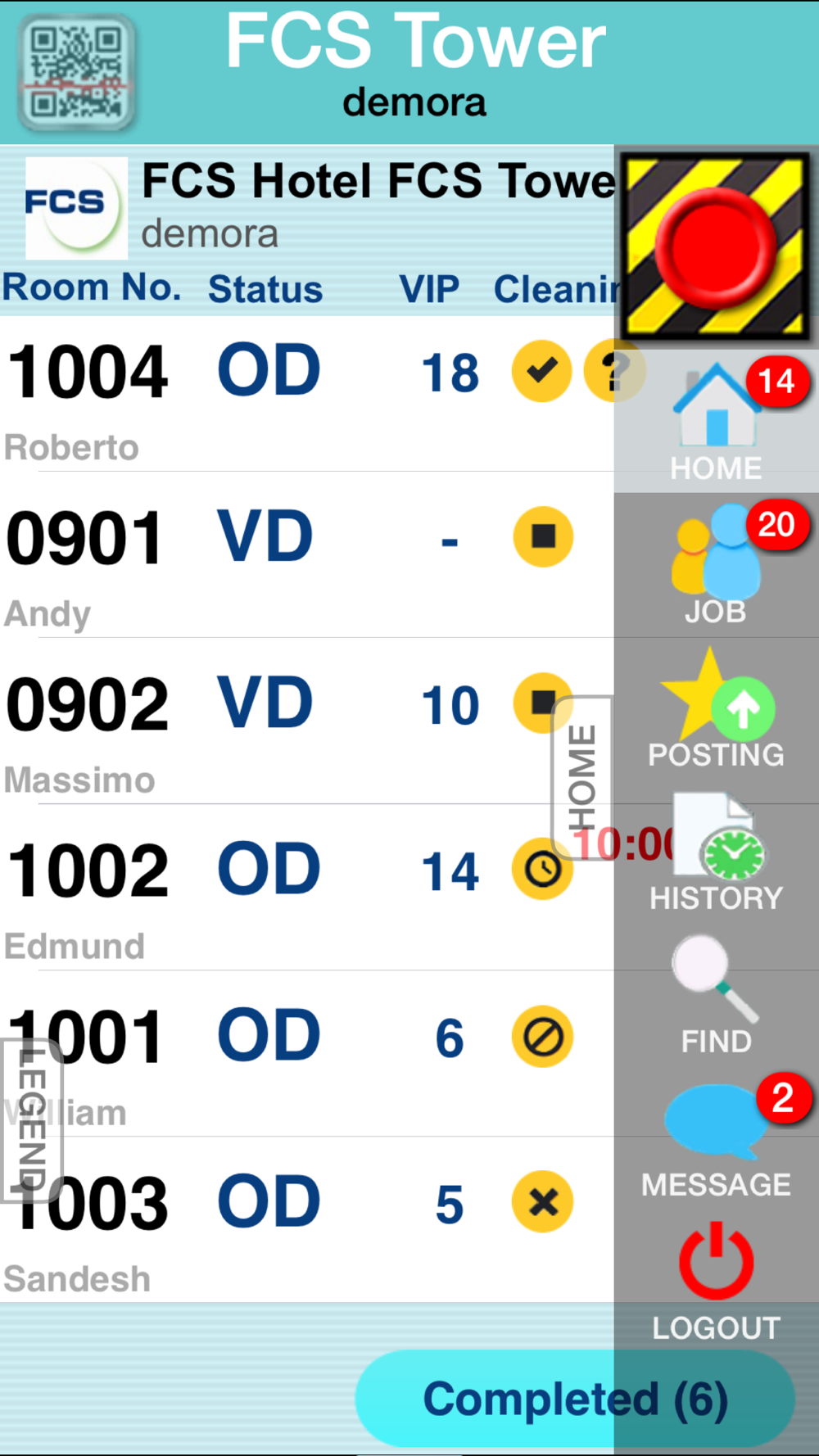Hit the red emergency button
Image resolution: width=819 pixels, height=1456 pixels.
pos(716,247)
